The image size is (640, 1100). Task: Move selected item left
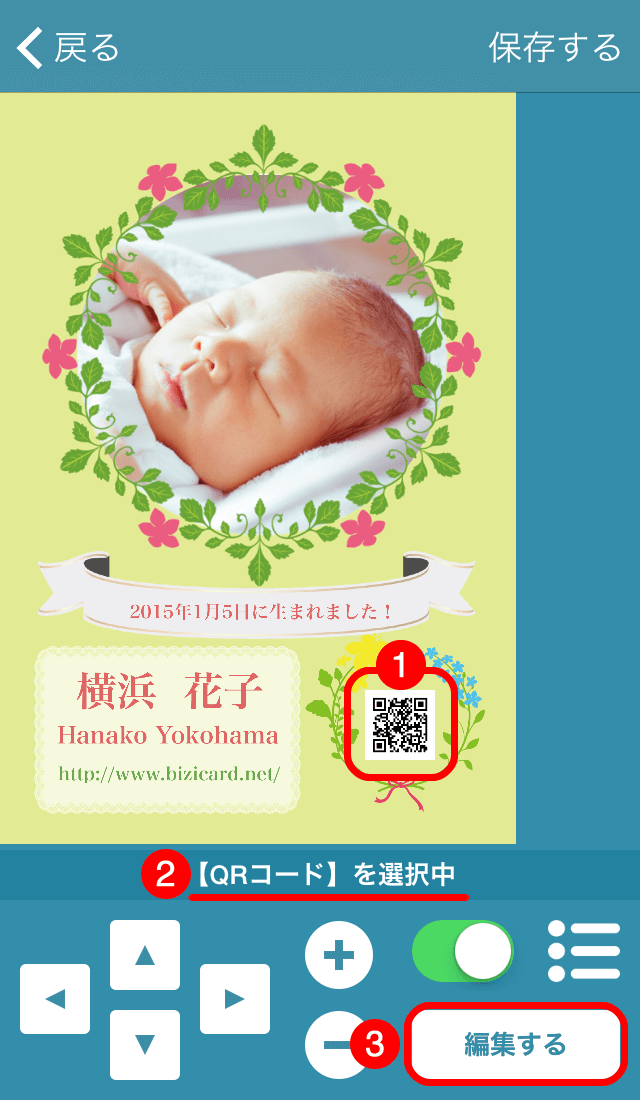(x=55, y=998)
